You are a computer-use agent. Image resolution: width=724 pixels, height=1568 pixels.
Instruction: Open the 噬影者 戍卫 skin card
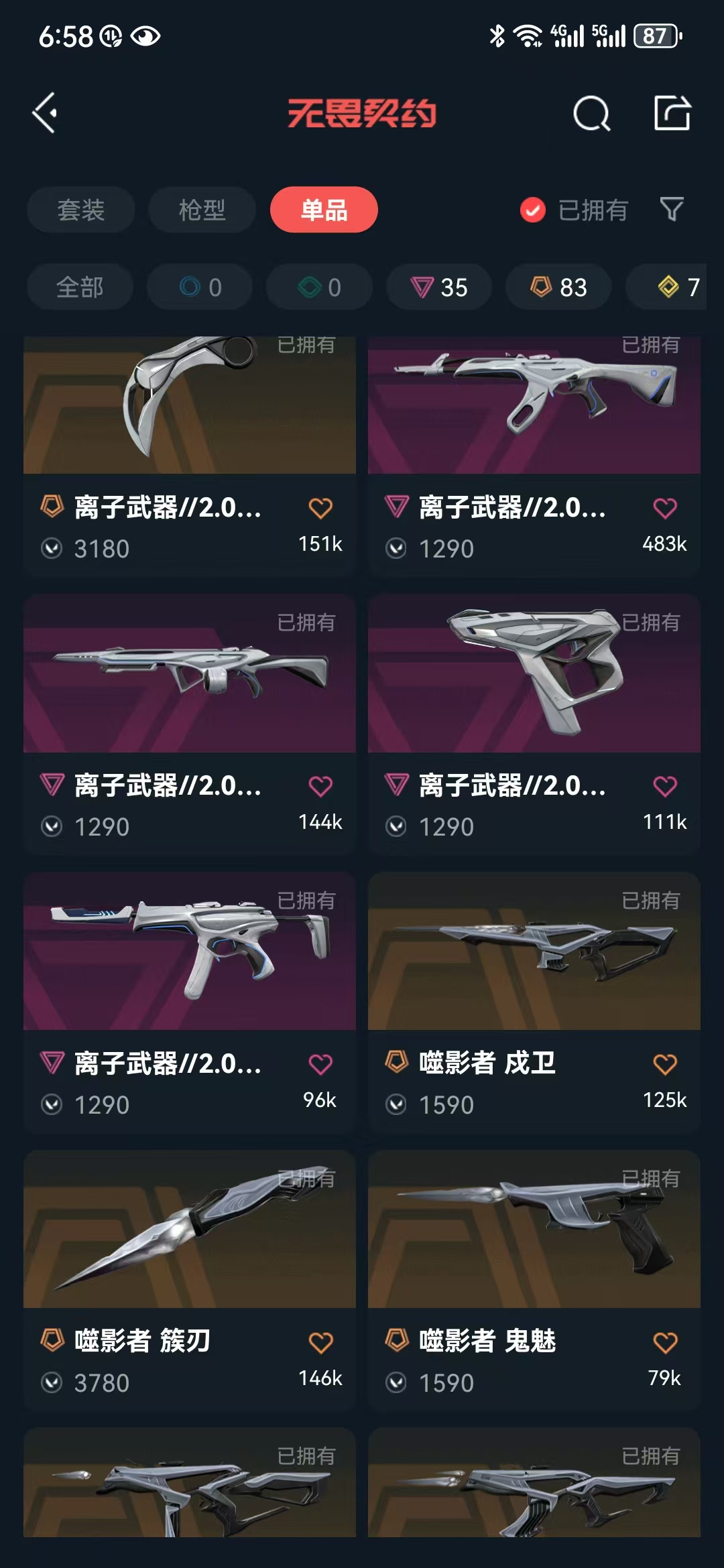[534, 1002]
